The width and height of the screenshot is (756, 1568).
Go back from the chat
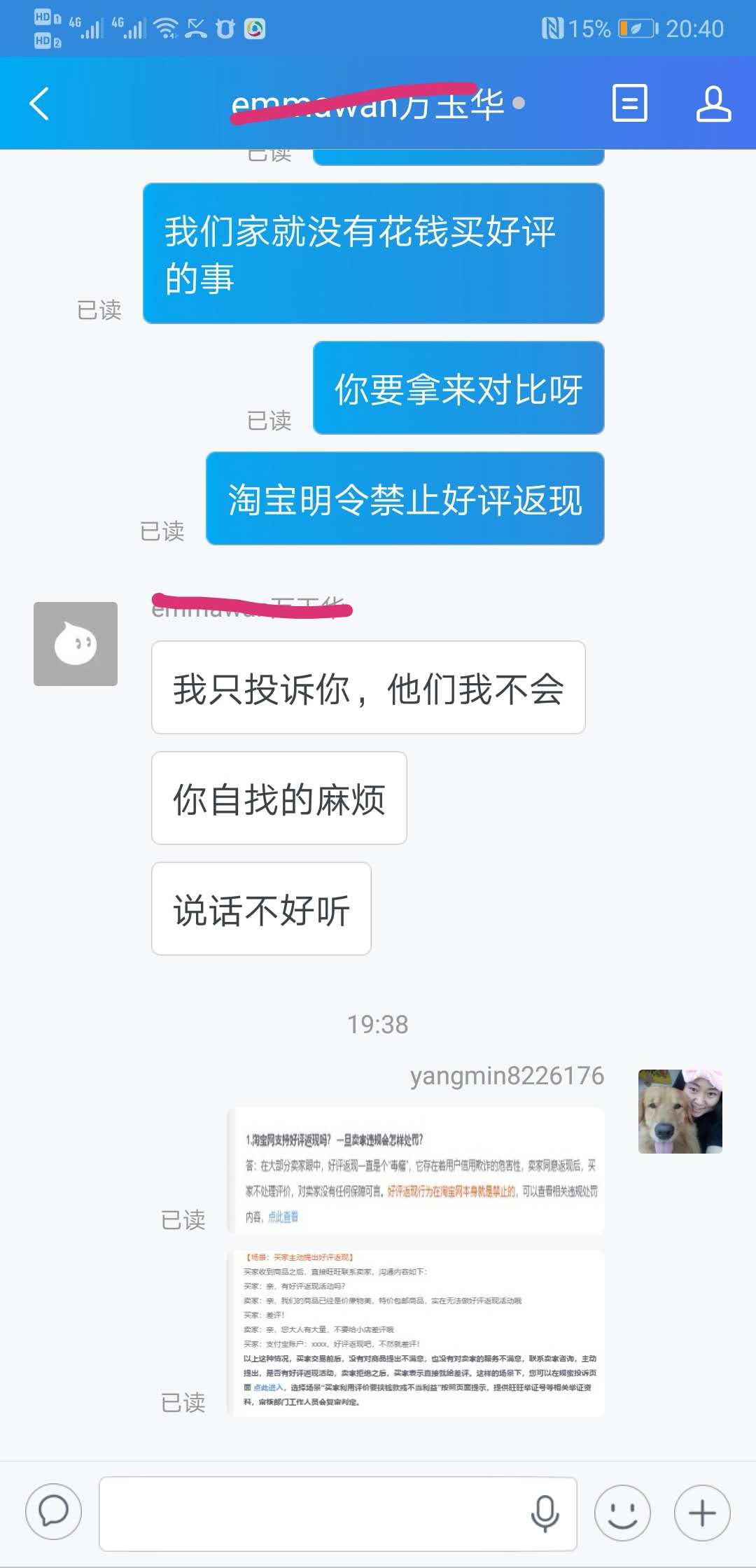pyautogui.click(x=40, y=104)
